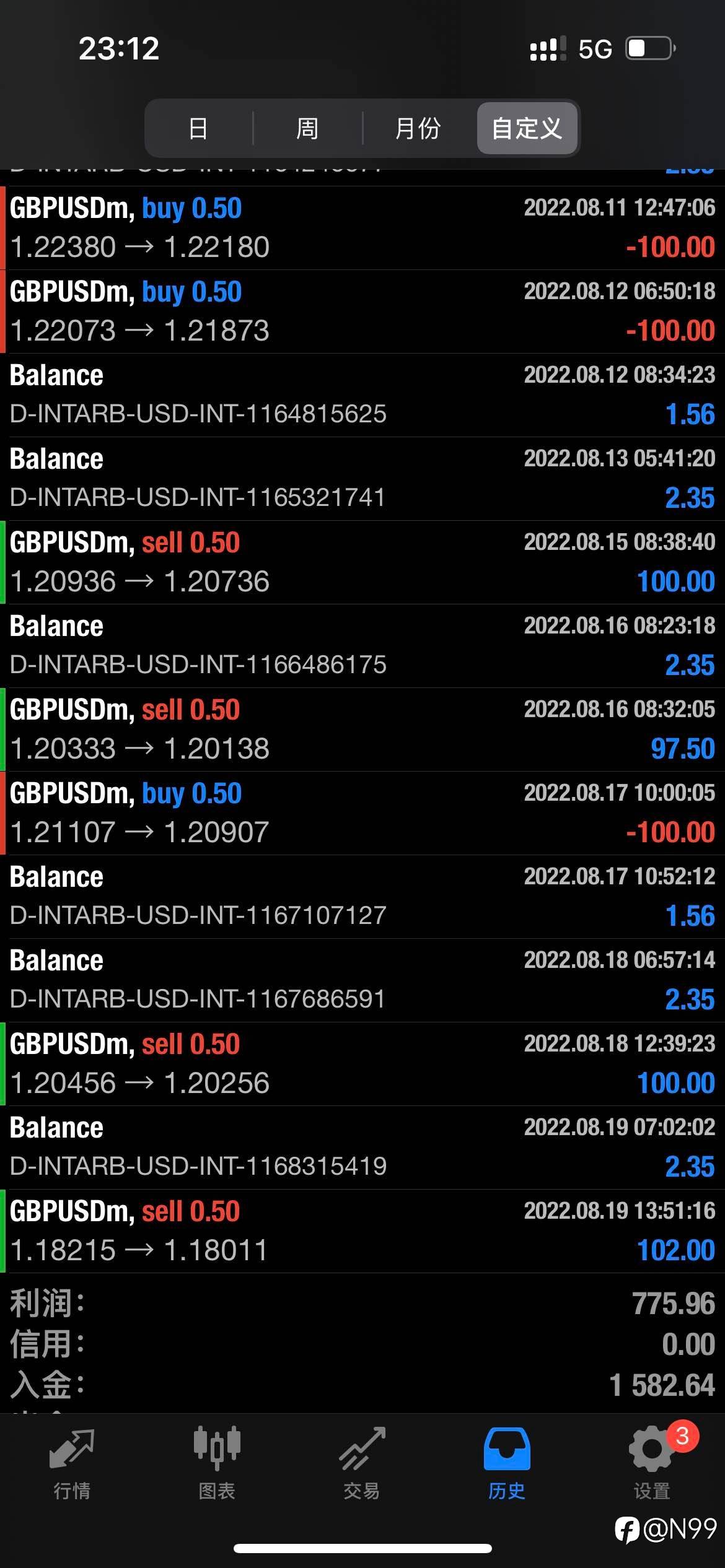Go to the 图表 chart tab
The width and height of the screenshot is (725, 1568).
pyautogui.click(x=217, y=1464)
